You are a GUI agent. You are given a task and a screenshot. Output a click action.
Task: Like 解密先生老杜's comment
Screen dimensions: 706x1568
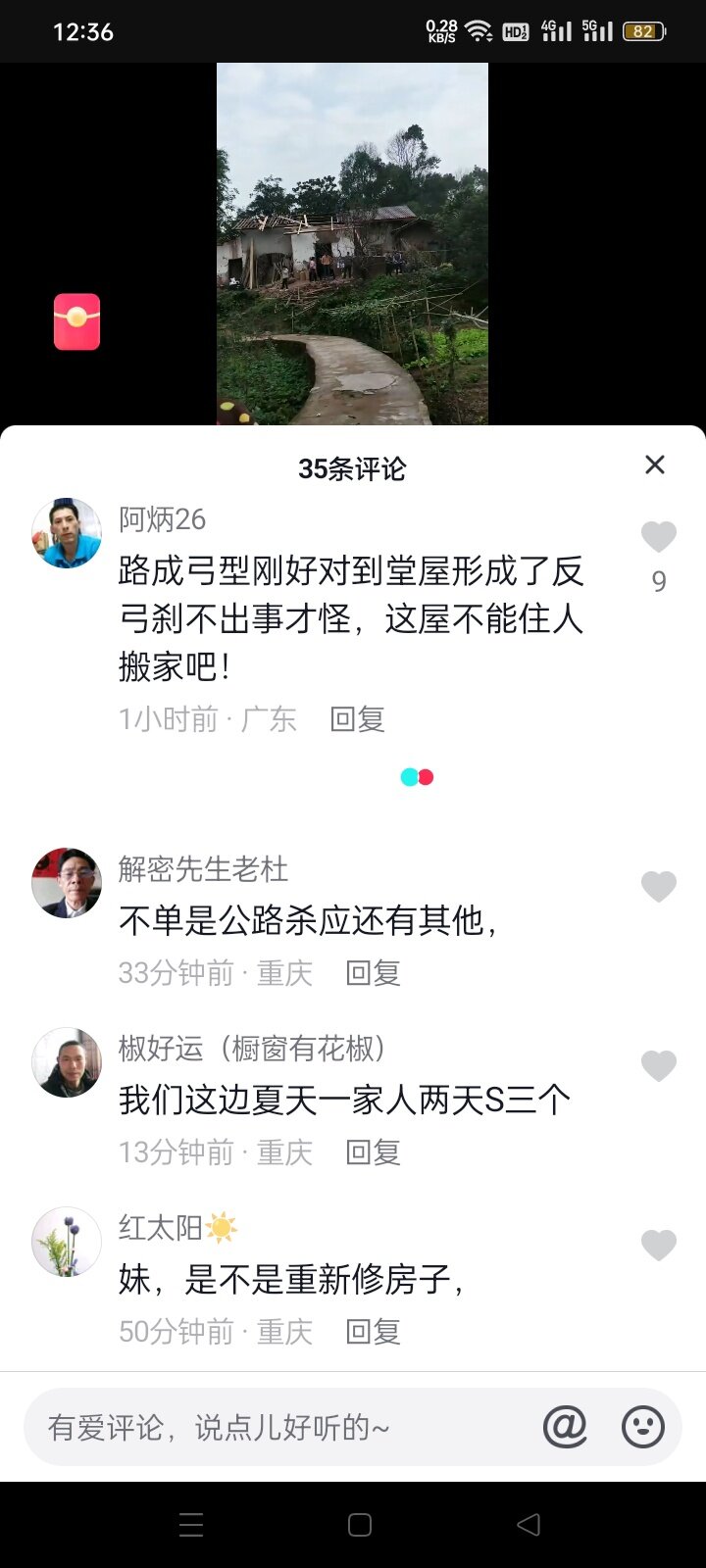click(x=659, y=886)
